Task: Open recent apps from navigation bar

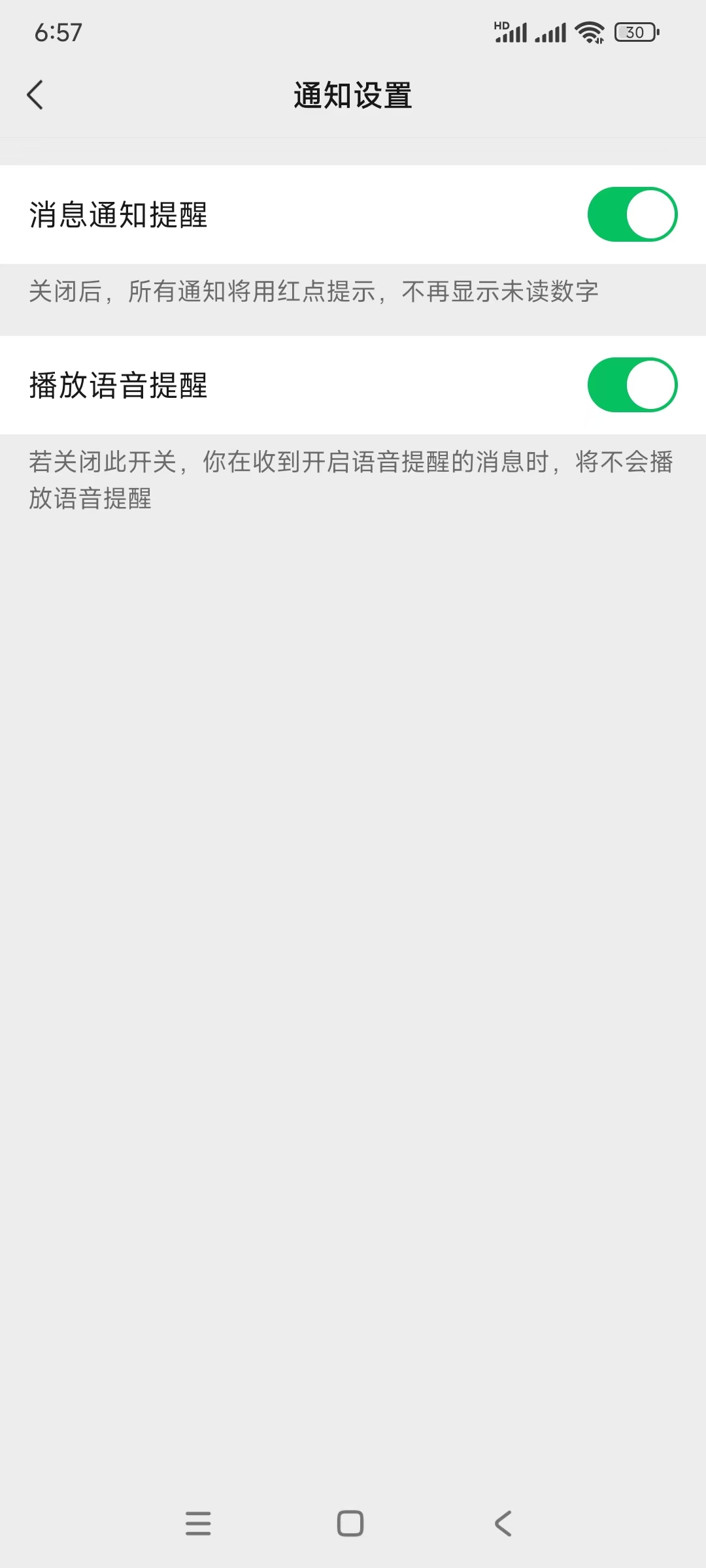Action: (x=198, y=1523)
